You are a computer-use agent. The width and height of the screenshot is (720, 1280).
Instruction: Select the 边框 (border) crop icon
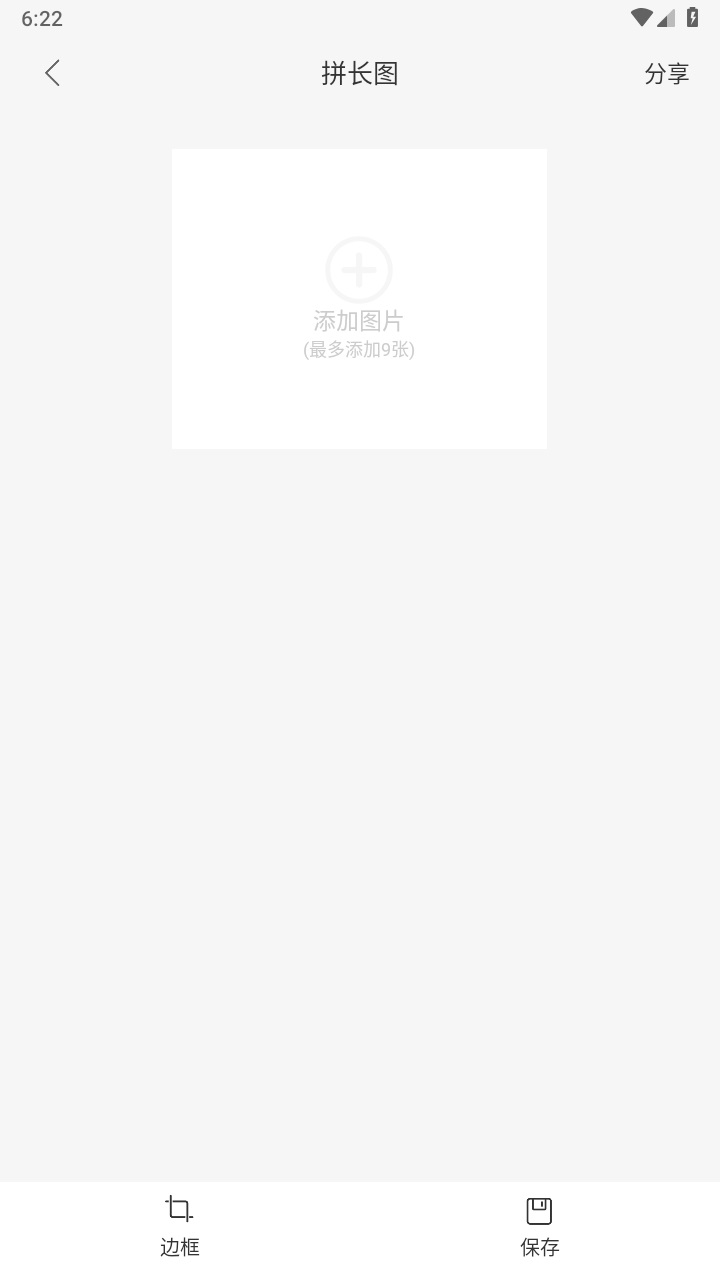tap(180, 1210)
